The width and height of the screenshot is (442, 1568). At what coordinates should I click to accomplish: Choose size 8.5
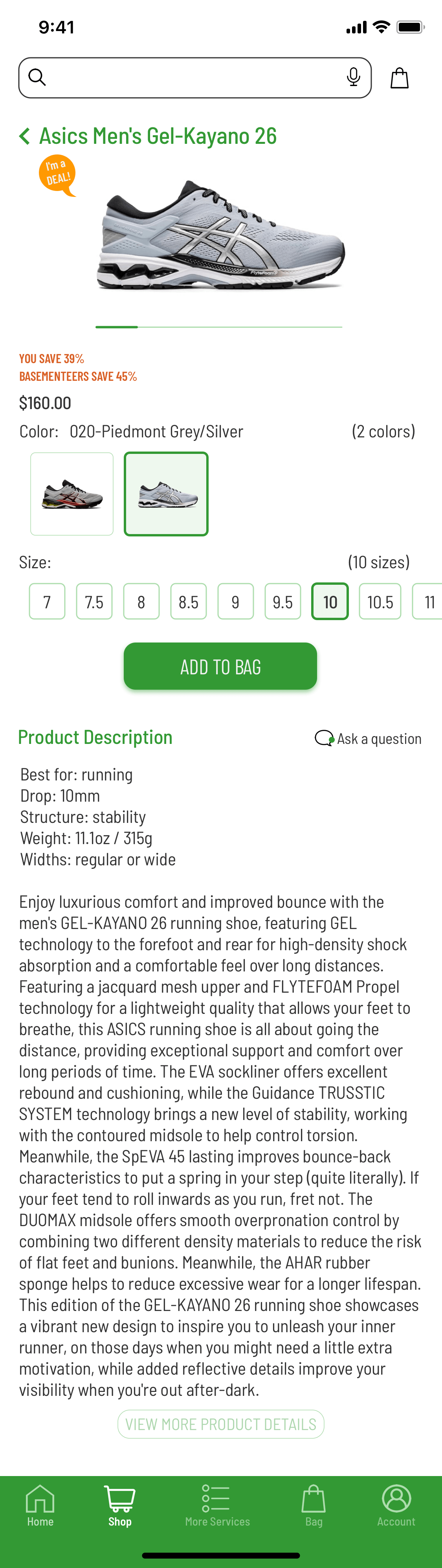[x=188, y=601]
